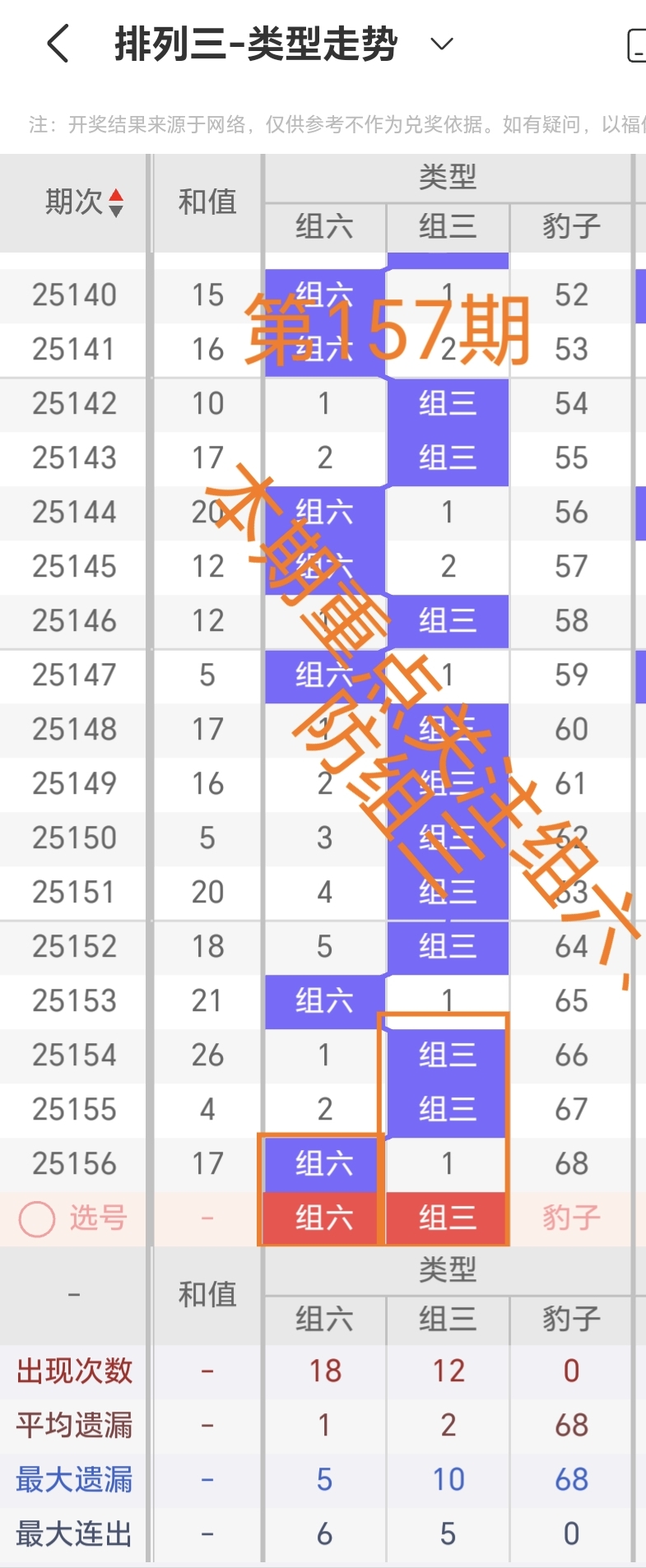Tap the back arrow to exit 类型走势
The width and height of the screenshot is (646, 1568).
56,44
